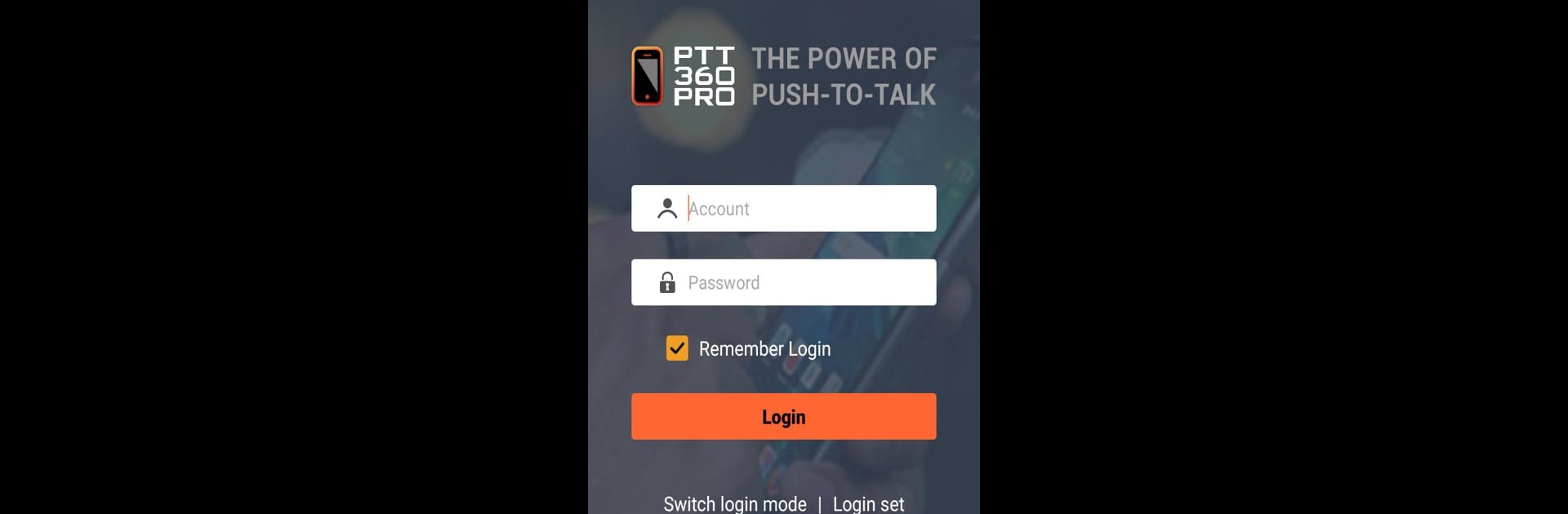Open the Login set options
Image resolution: width=1568 pixels, height=514 pixels.
[868, 503]
